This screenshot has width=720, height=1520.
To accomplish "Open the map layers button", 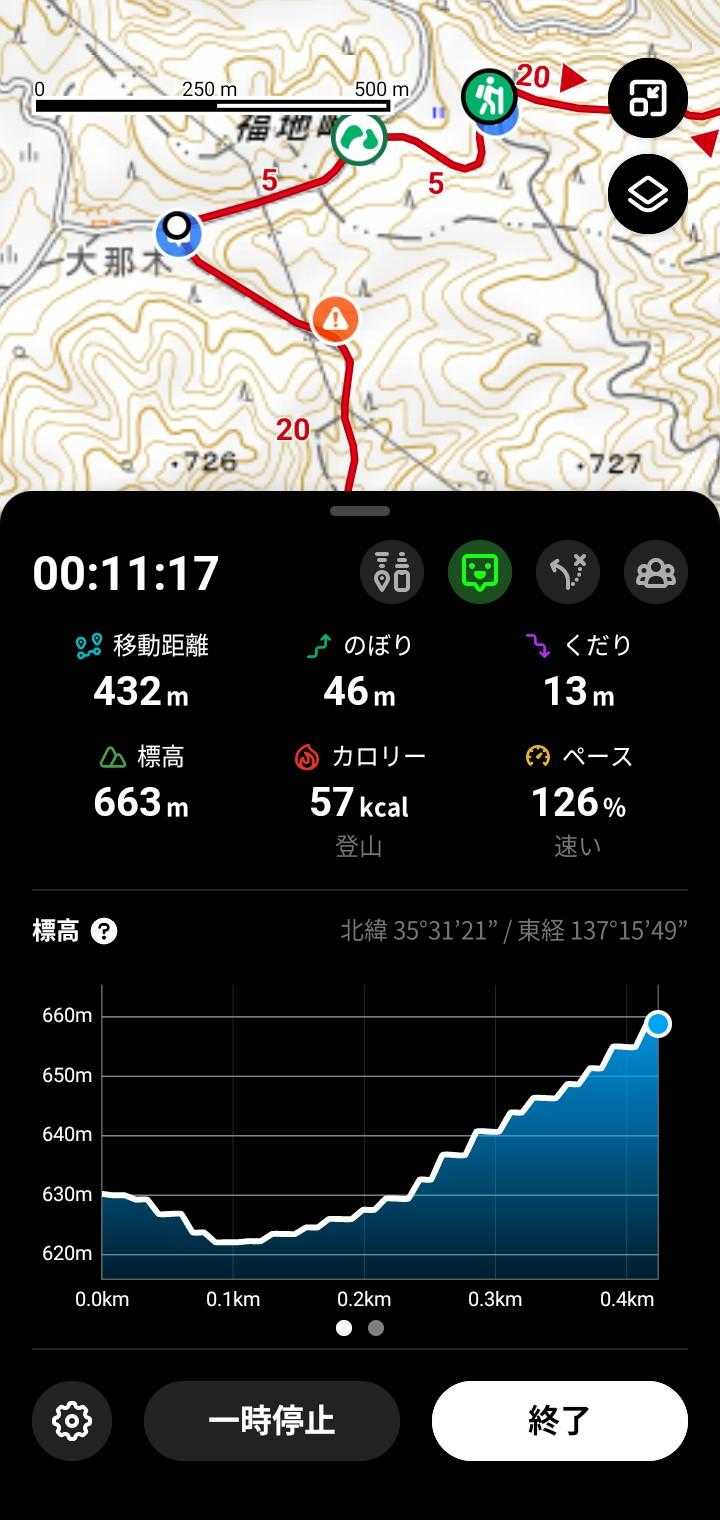I will tap(648, 194).
